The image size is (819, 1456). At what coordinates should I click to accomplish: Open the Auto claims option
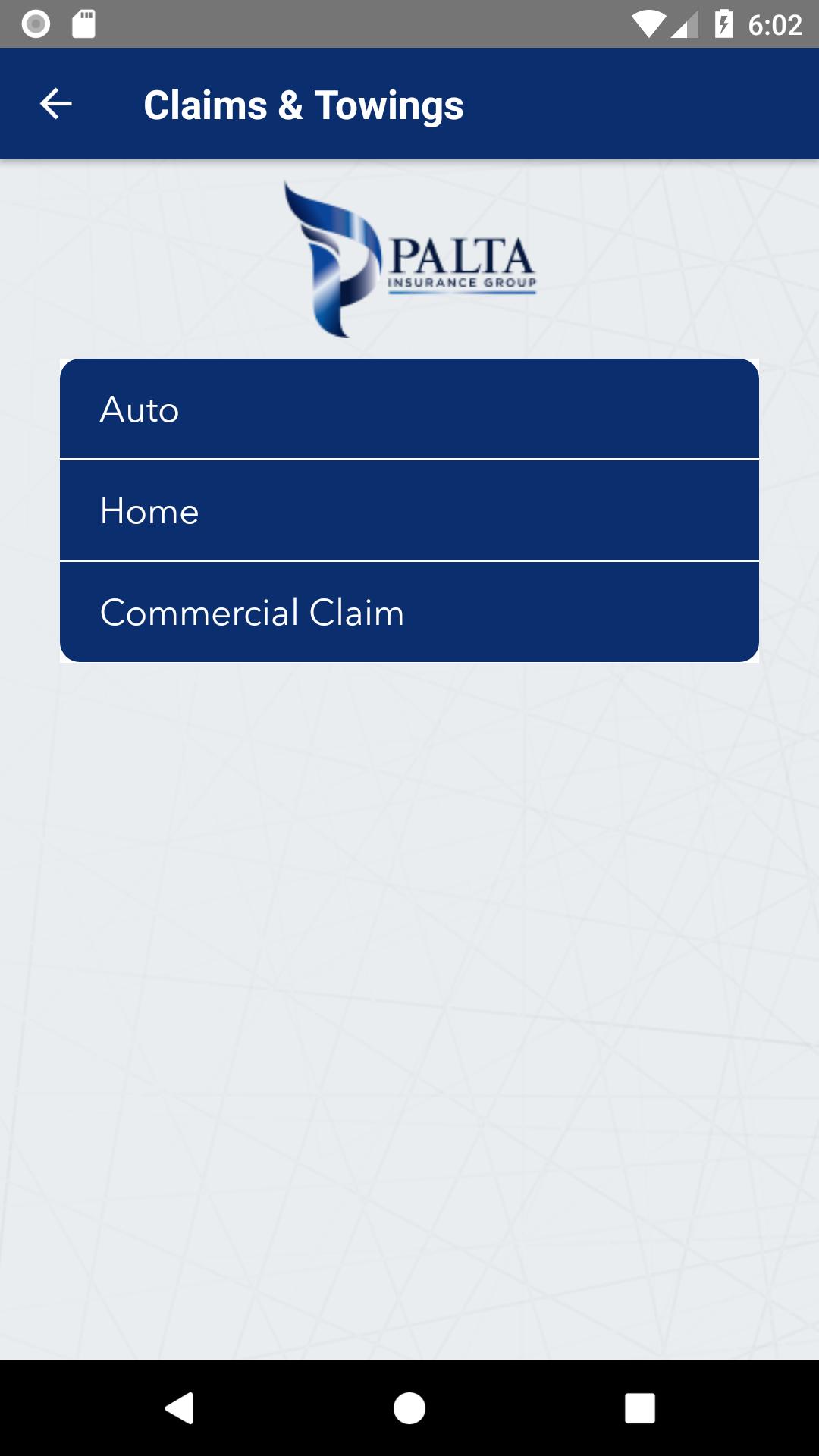(409, 409)
